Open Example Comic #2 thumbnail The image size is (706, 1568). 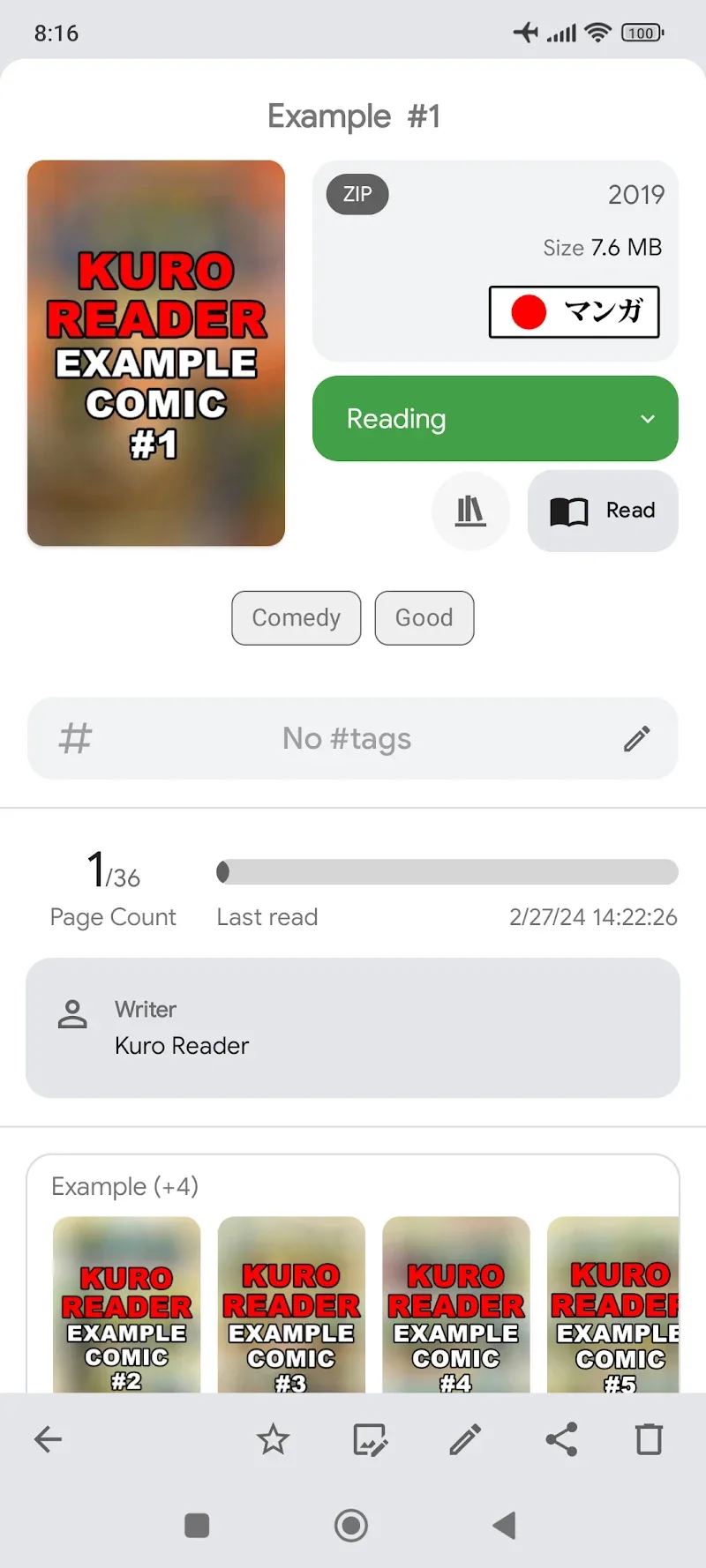pos(127,1305)
